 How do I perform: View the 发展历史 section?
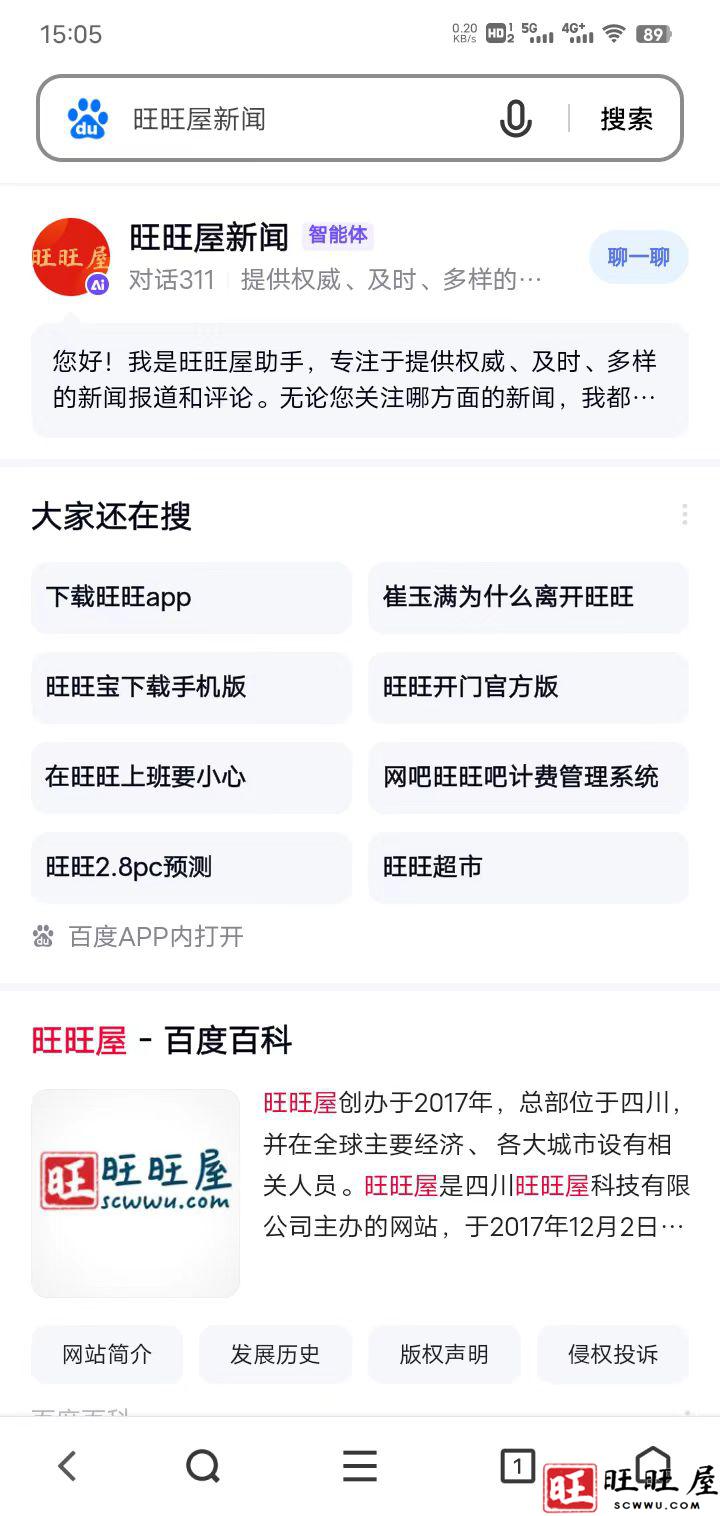(x=275, y=1354)
